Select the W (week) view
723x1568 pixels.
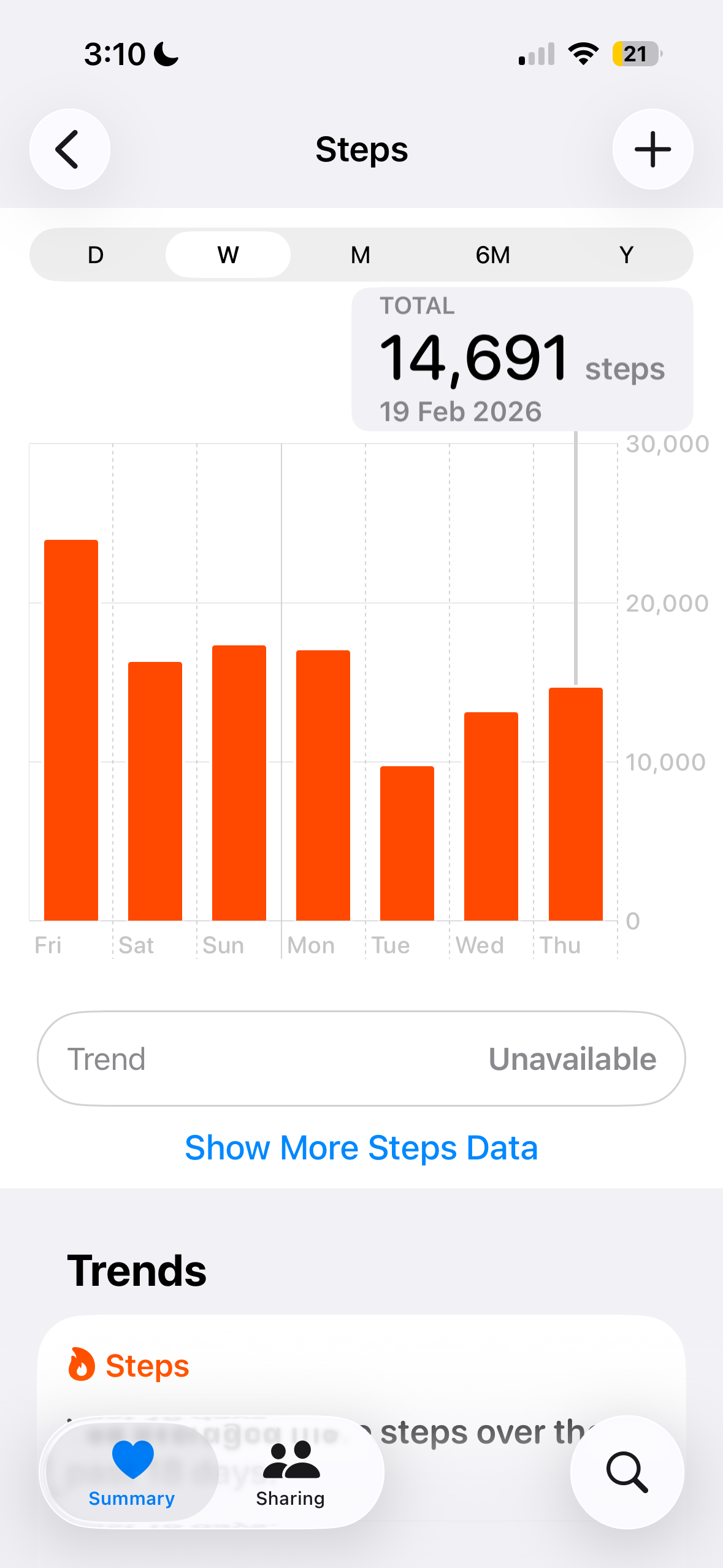point(228,255)
